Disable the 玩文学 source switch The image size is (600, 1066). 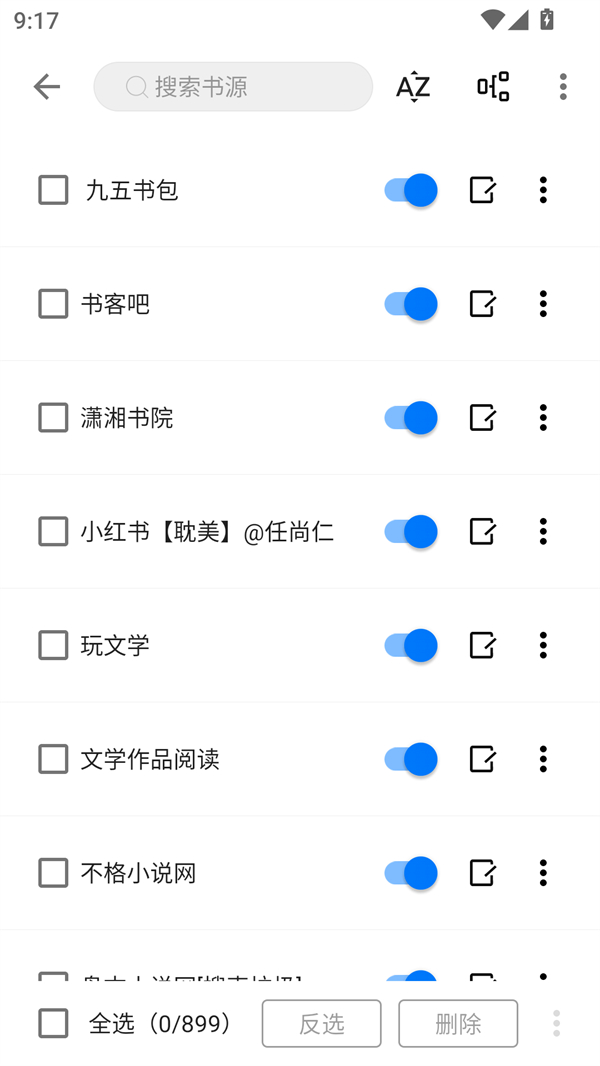coord(410,645)
